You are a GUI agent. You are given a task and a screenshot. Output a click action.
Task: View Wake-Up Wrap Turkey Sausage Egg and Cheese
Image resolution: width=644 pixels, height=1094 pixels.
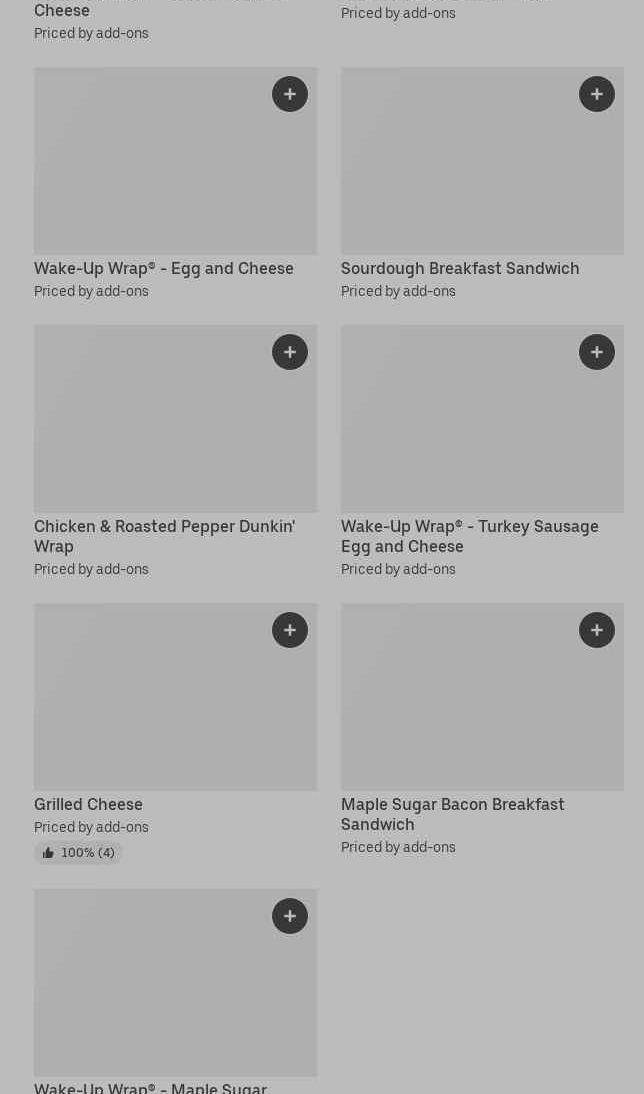pyautogui.click(x=469, y=535)
